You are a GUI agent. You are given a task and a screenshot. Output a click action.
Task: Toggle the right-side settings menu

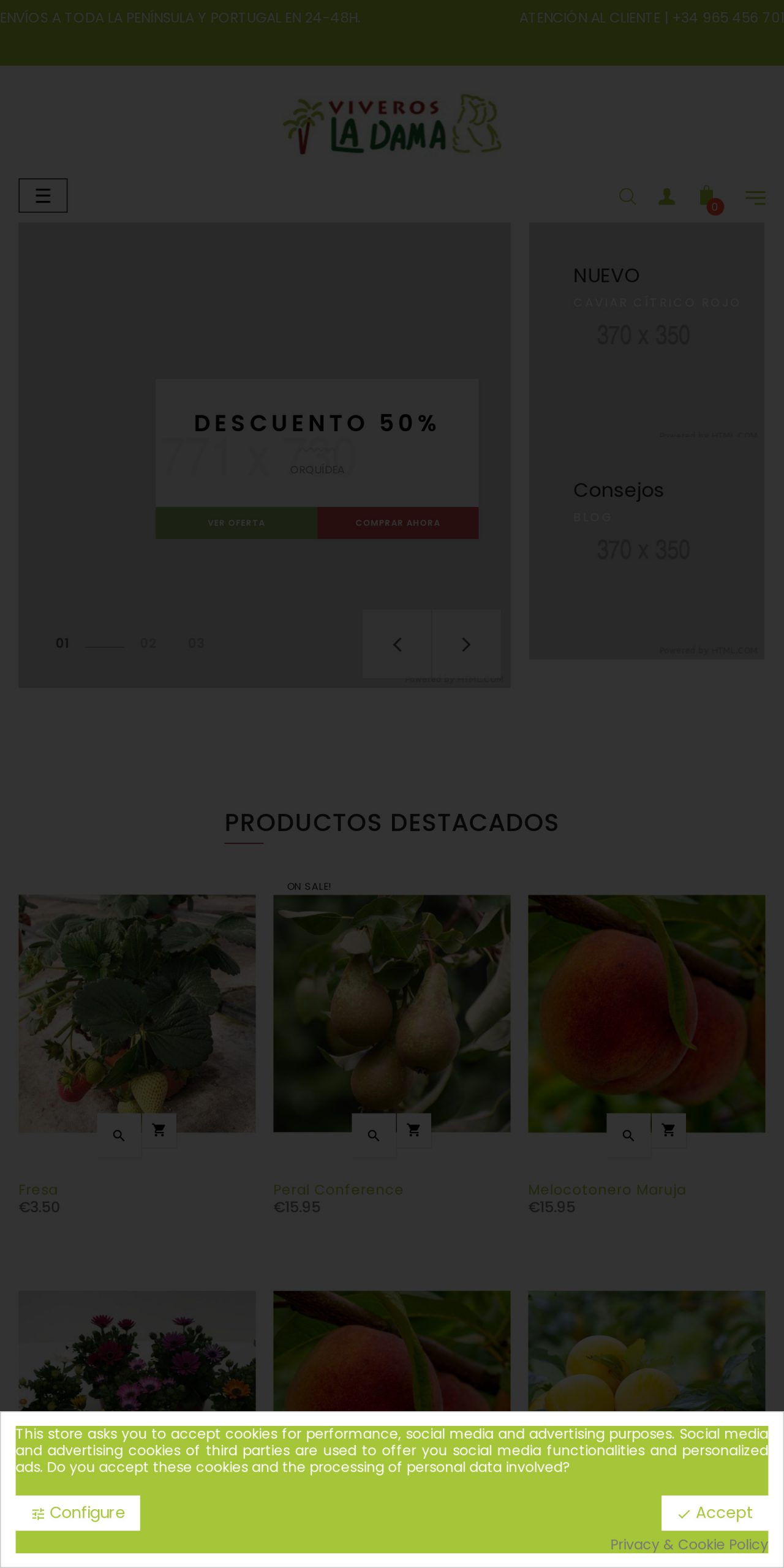point(755,197)
